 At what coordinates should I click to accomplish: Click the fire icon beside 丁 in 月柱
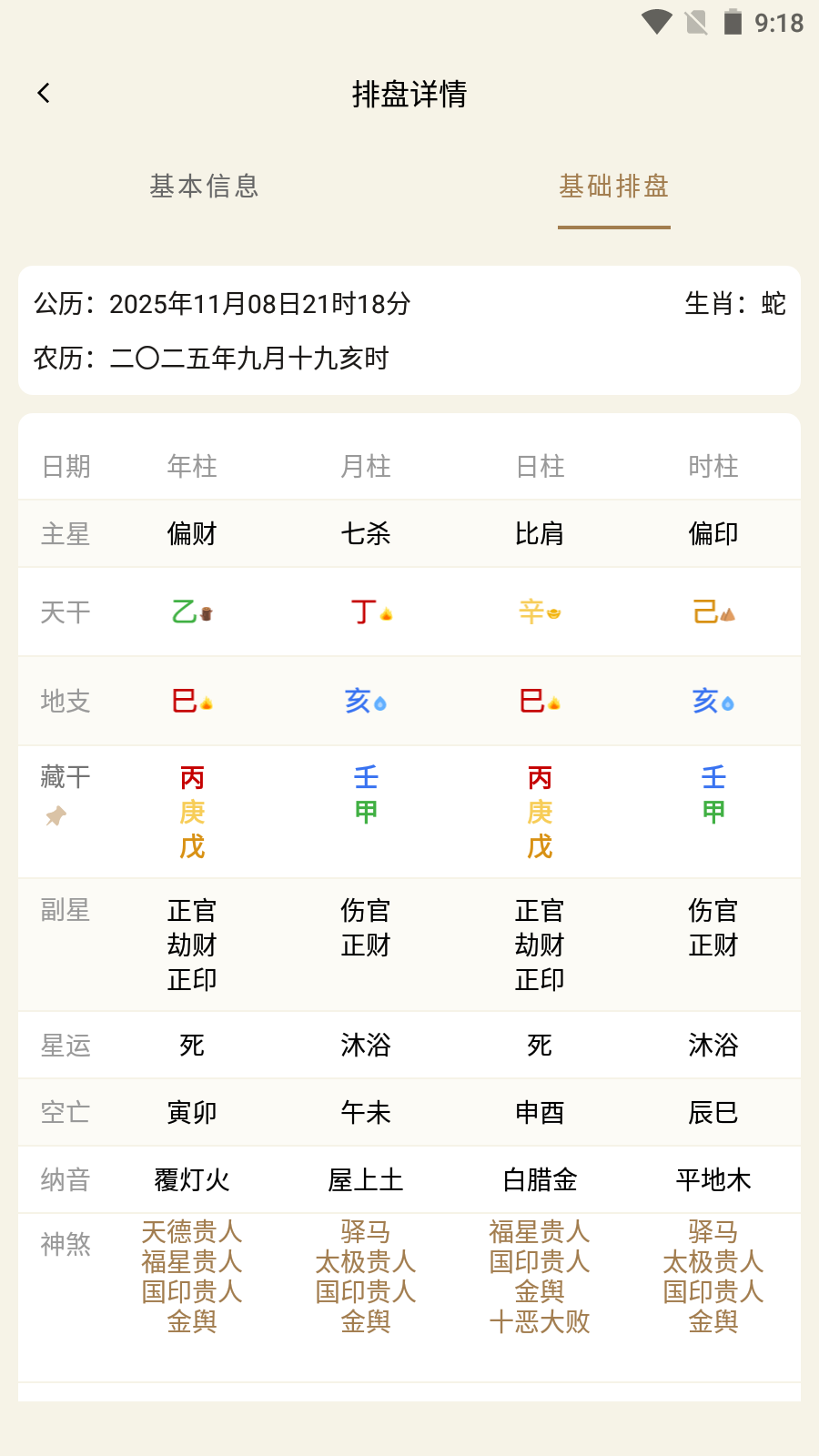[386, 614]
